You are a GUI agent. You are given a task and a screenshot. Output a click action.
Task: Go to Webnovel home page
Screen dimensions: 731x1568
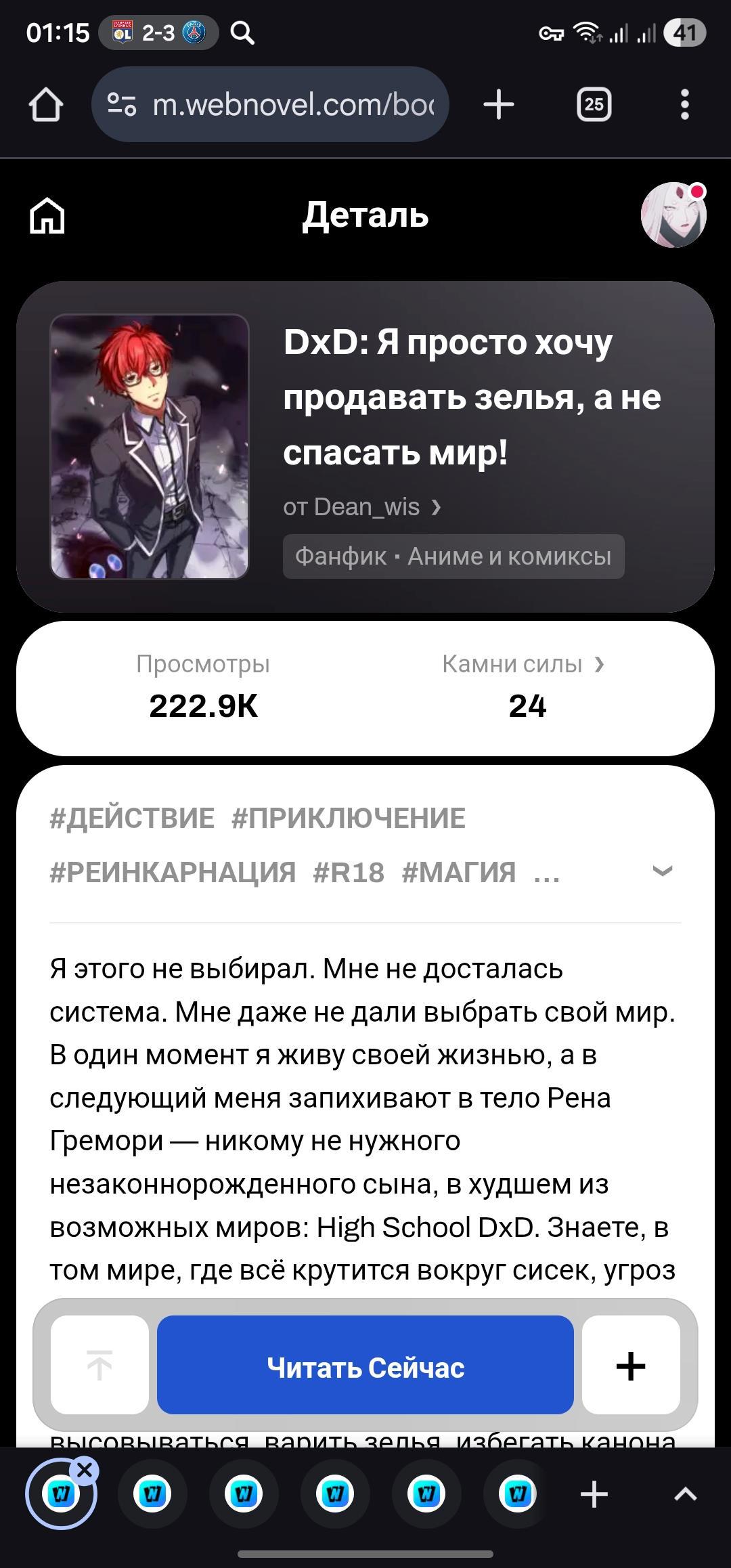(47, 216)
